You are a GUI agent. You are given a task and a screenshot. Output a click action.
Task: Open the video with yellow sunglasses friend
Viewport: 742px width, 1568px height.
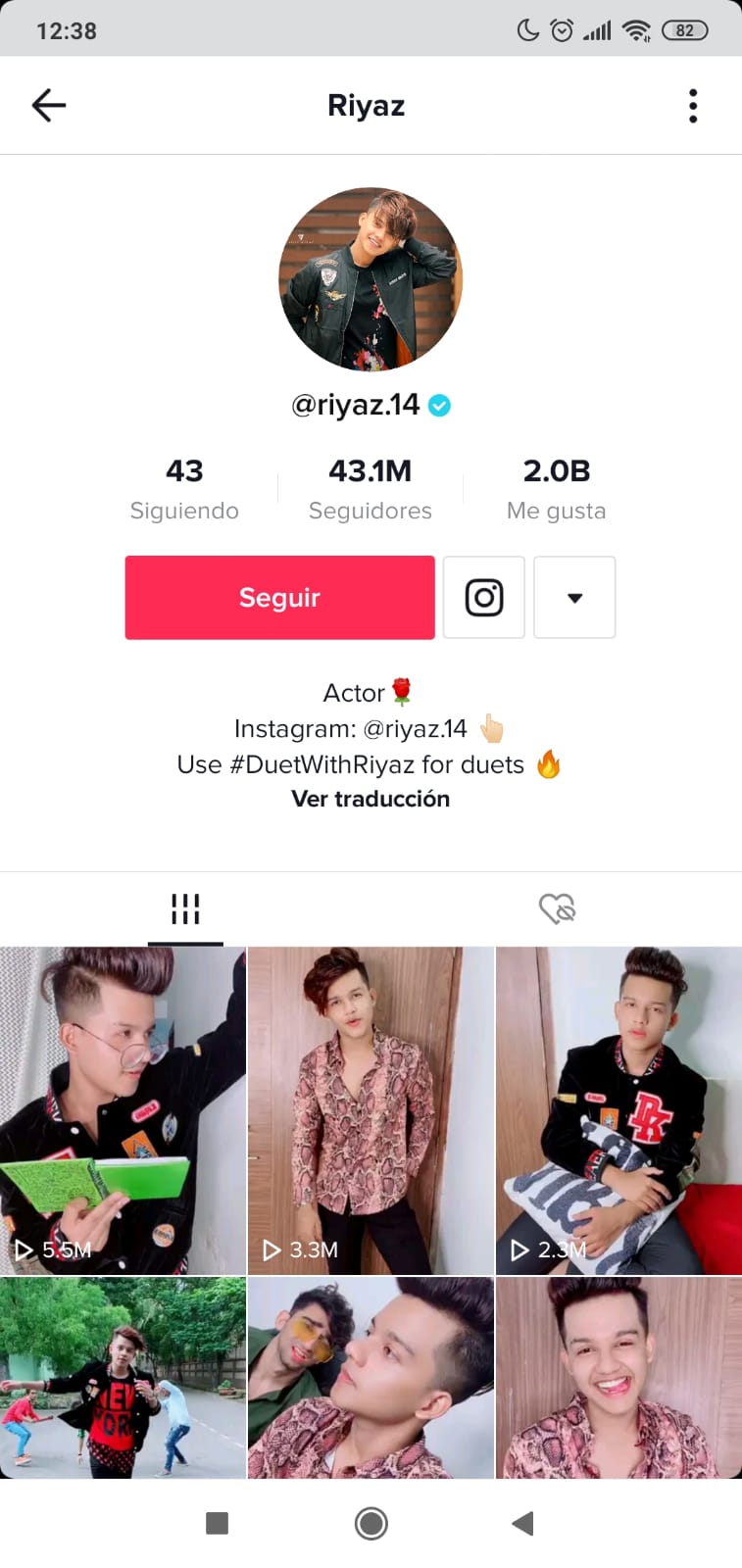point(371,1377)
